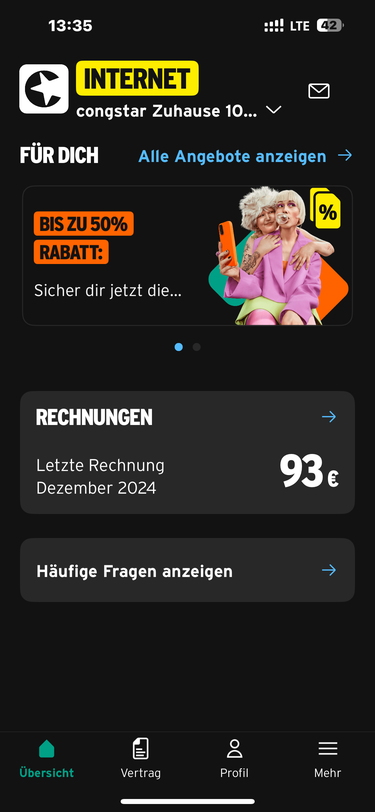Select the Übersicht tab
Image resolution: width=375 pixels, height=812 pixels.
point(47,759)
